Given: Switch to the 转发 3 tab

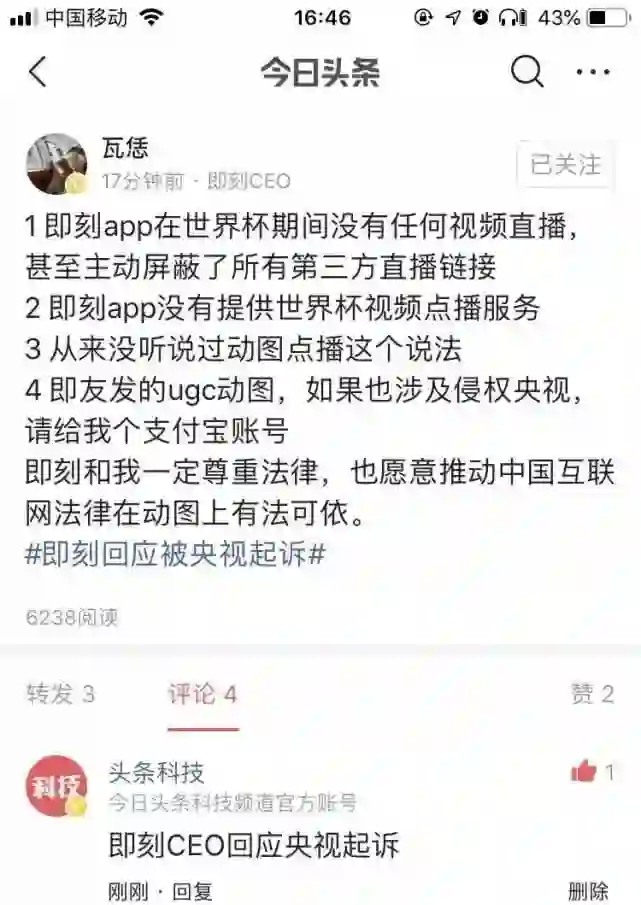Looking at the screenshot, I should click(x=60, y=694).
